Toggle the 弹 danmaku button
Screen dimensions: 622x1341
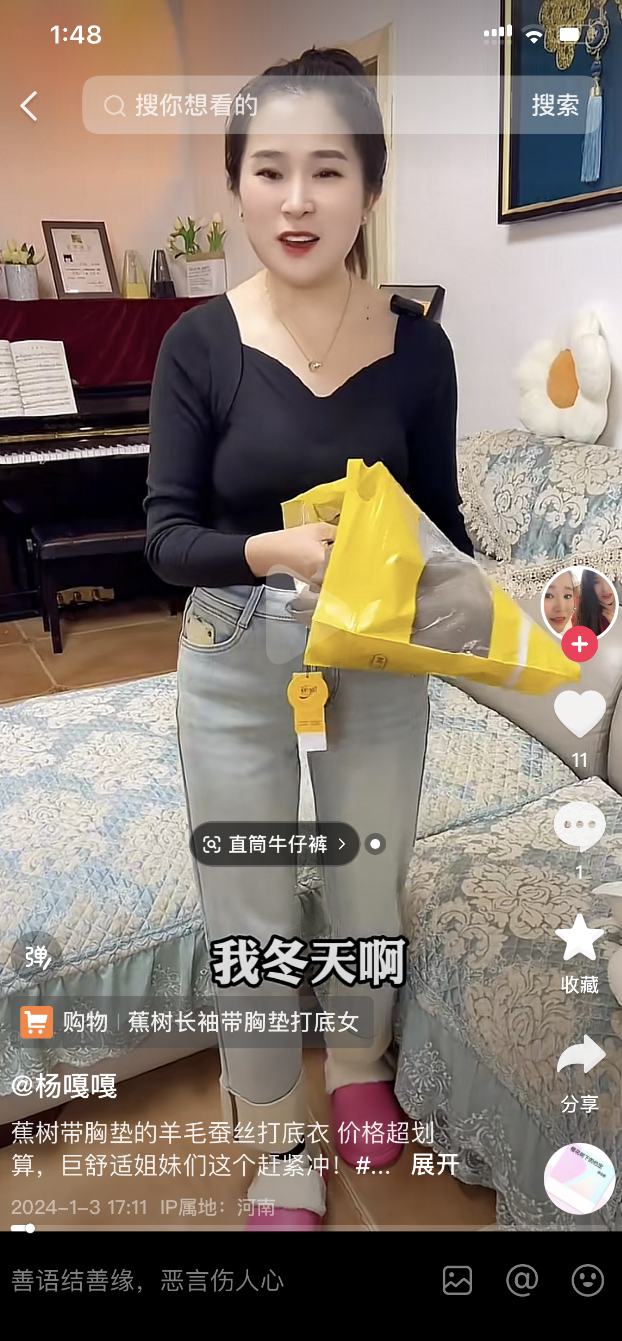pos(37,956)
